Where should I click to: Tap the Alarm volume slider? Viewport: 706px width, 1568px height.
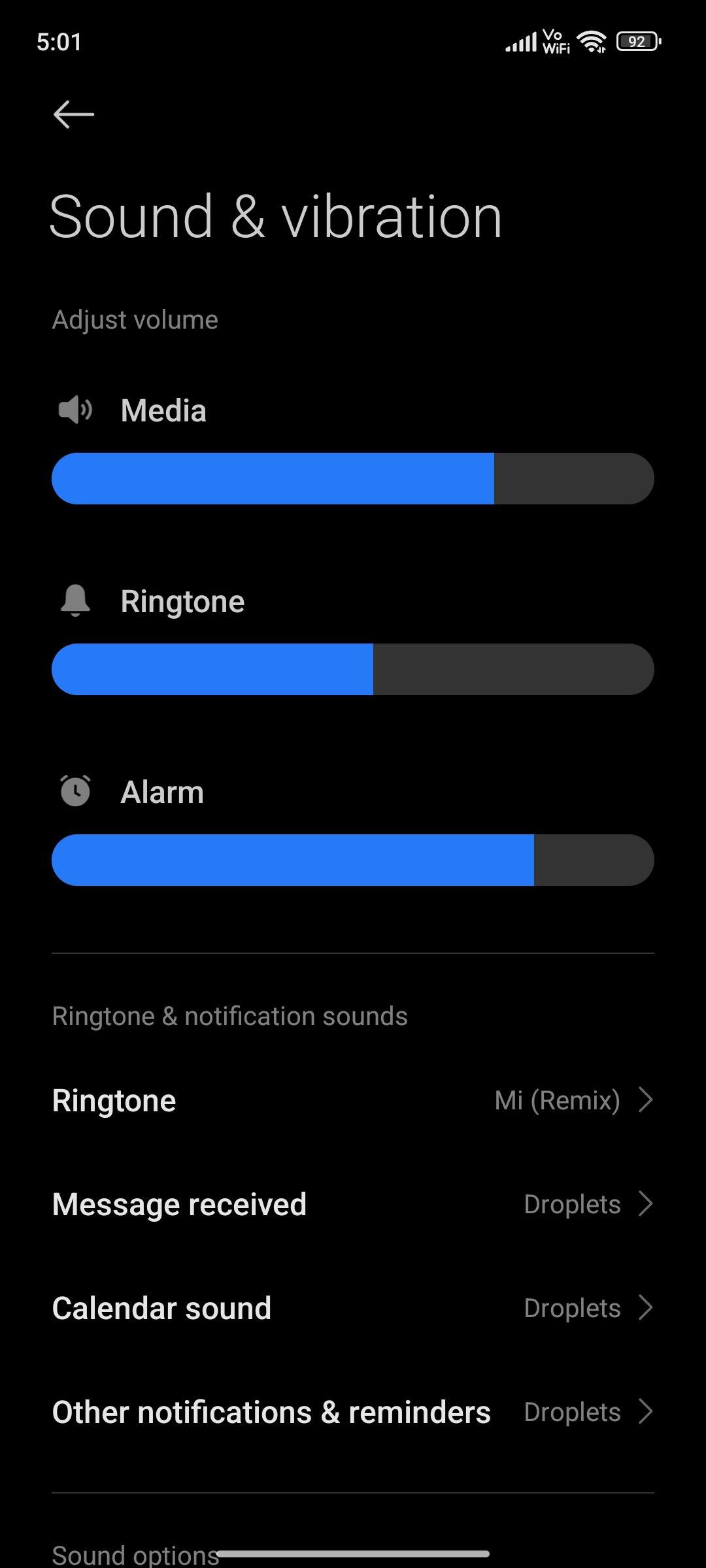point(353,860)
